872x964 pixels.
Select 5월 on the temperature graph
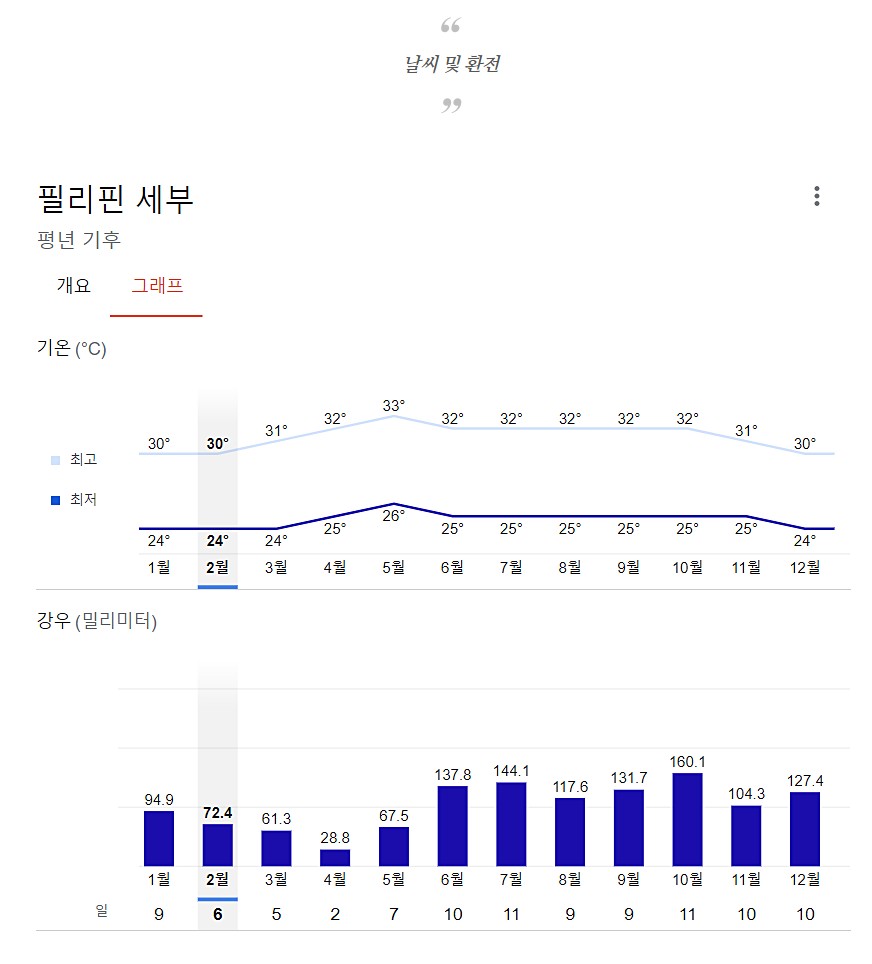coord(394,567)
